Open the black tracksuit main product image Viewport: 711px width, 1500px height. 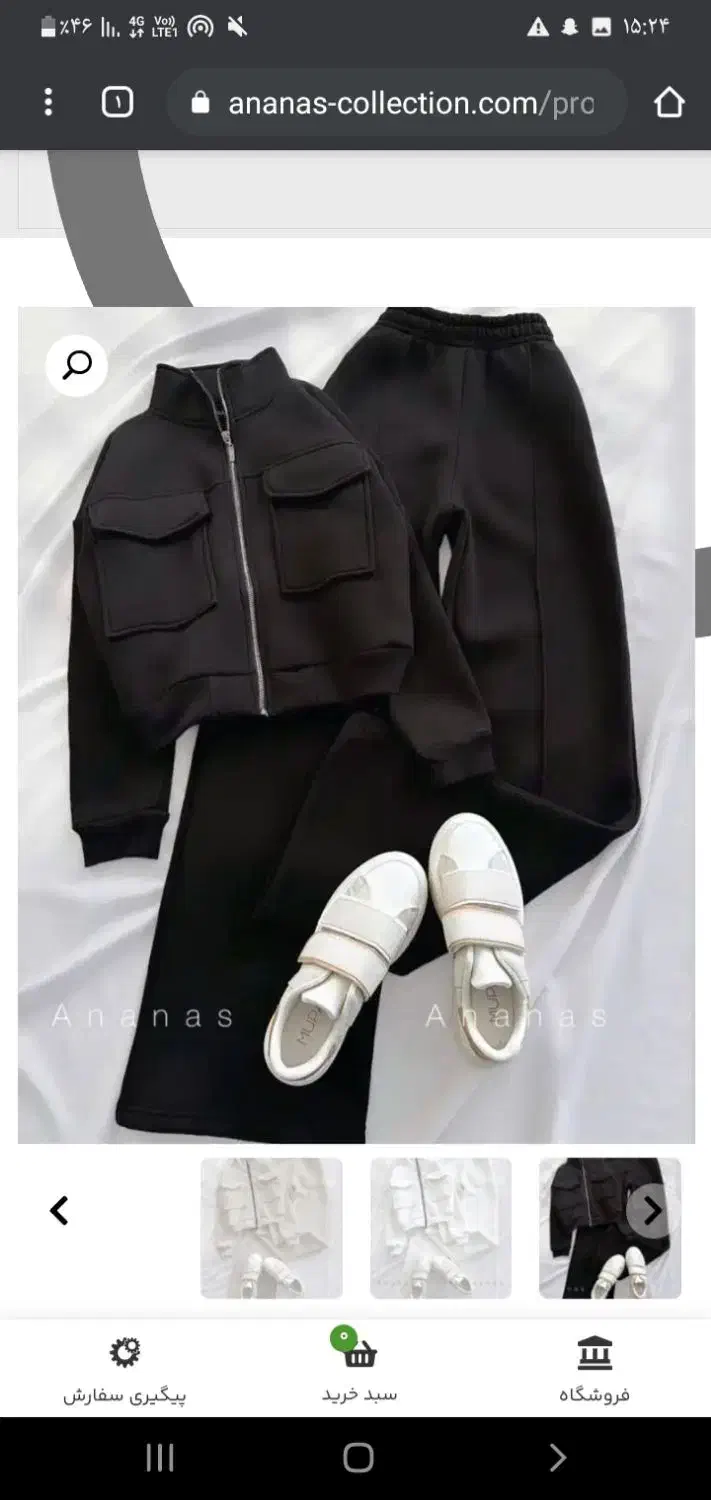click(356, 725)
